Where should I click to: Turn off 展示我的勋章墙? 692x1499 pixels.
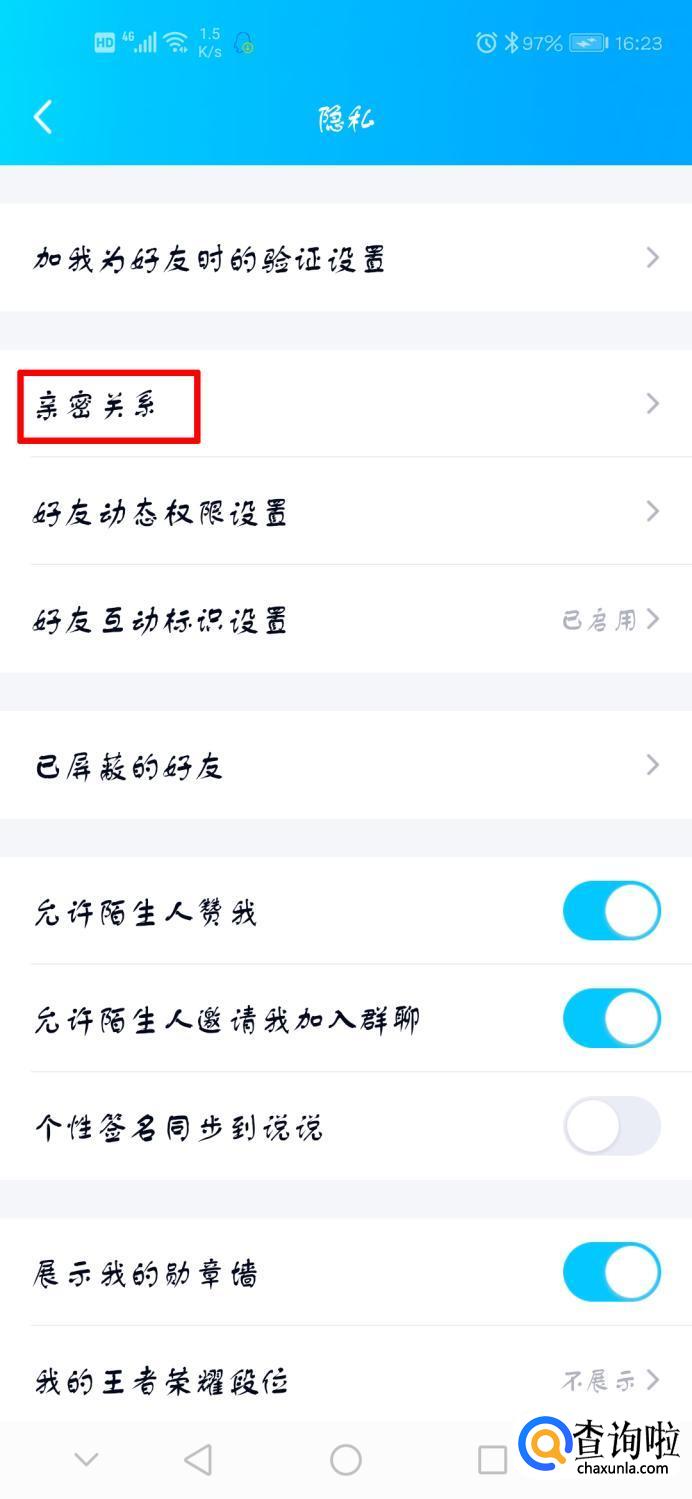point(612,1273)
